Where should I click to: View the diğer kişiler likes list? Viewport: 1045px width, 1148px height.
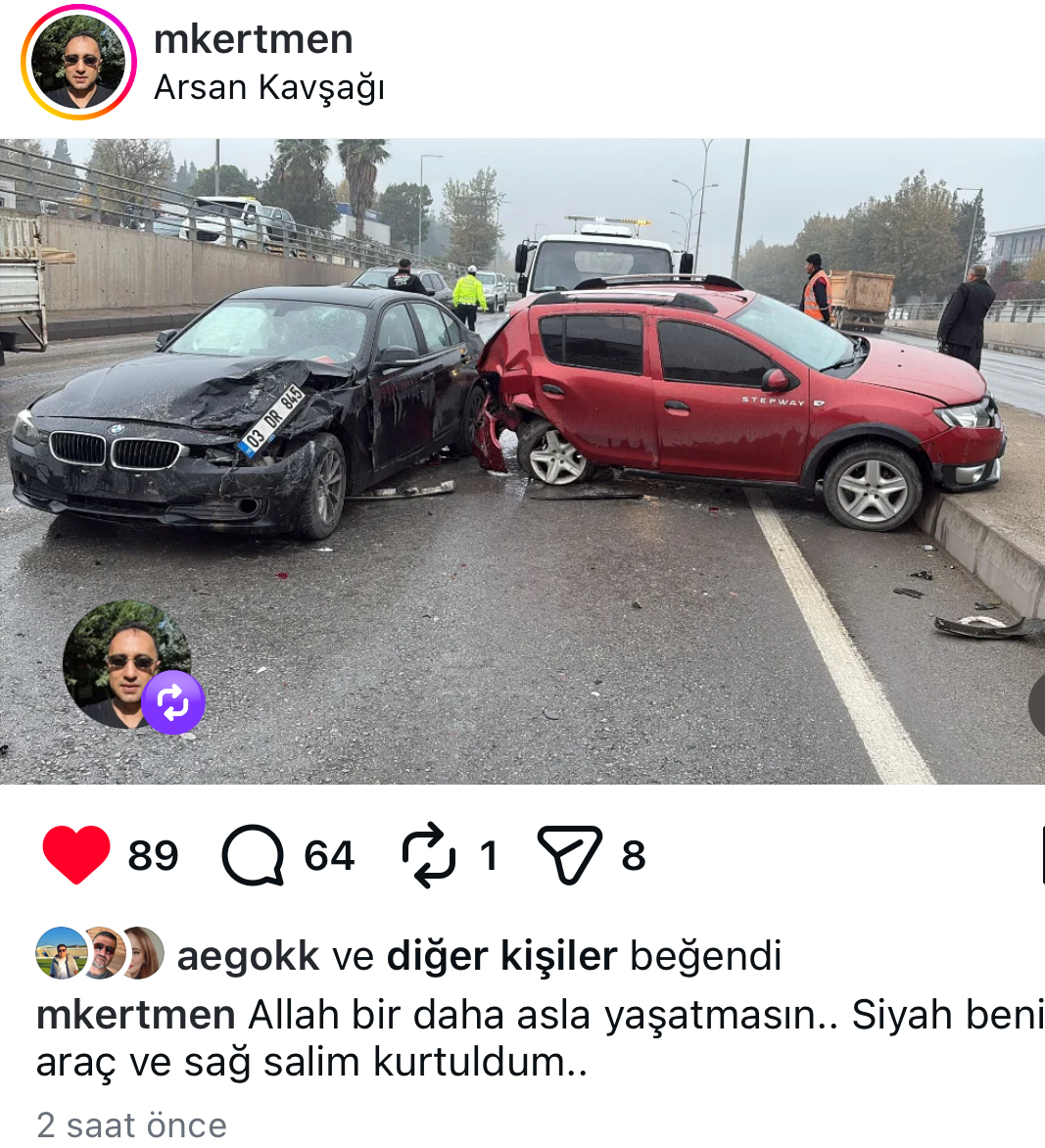[x=501, y=956]
